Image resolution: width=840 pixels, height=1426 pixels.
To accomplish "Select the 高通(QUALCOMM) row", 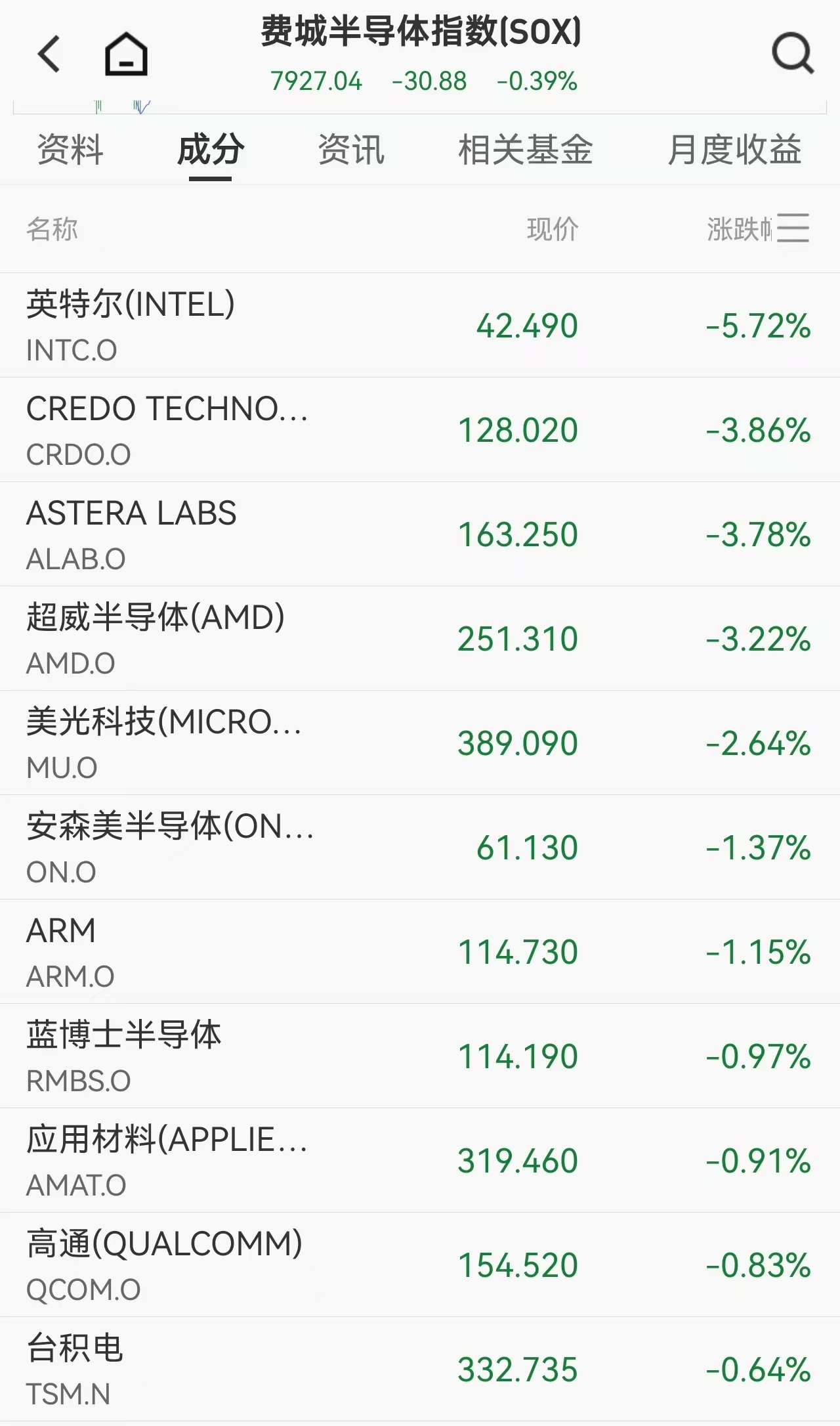I will click(x=420, y=1265).
